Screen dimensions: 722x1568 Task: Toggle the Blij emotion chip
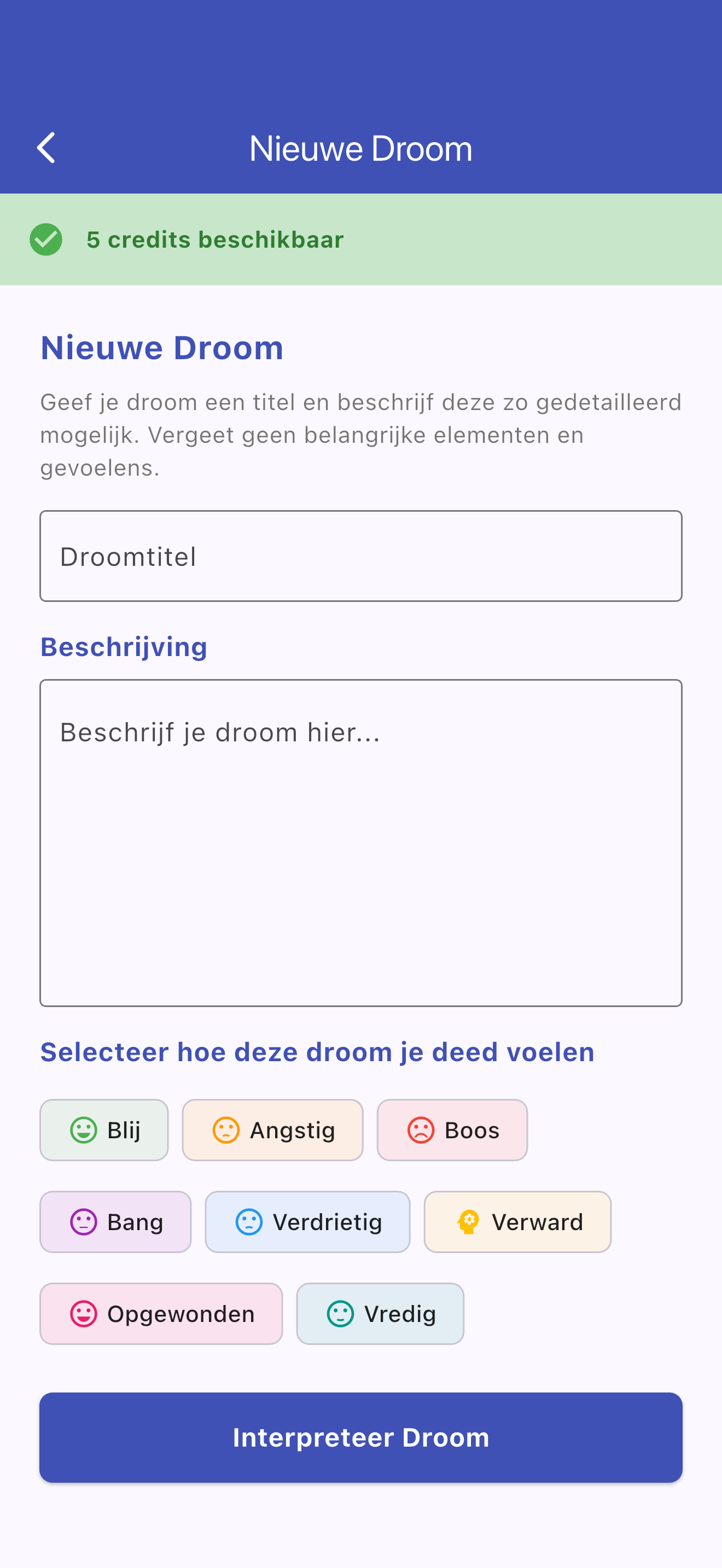point(104,1130)
